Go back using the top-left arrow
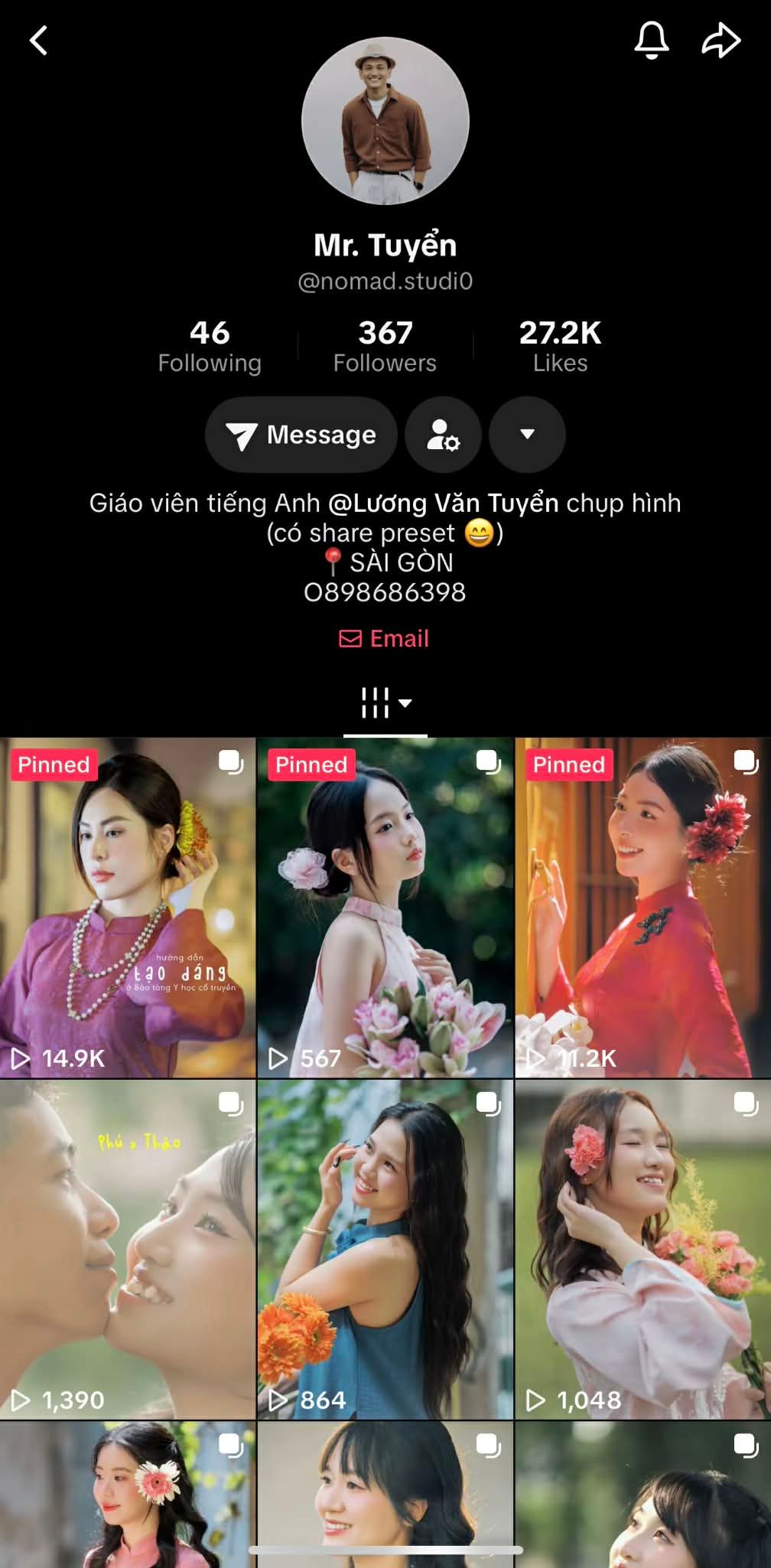Screen dimensions: 771x1568 click(39, 41)
